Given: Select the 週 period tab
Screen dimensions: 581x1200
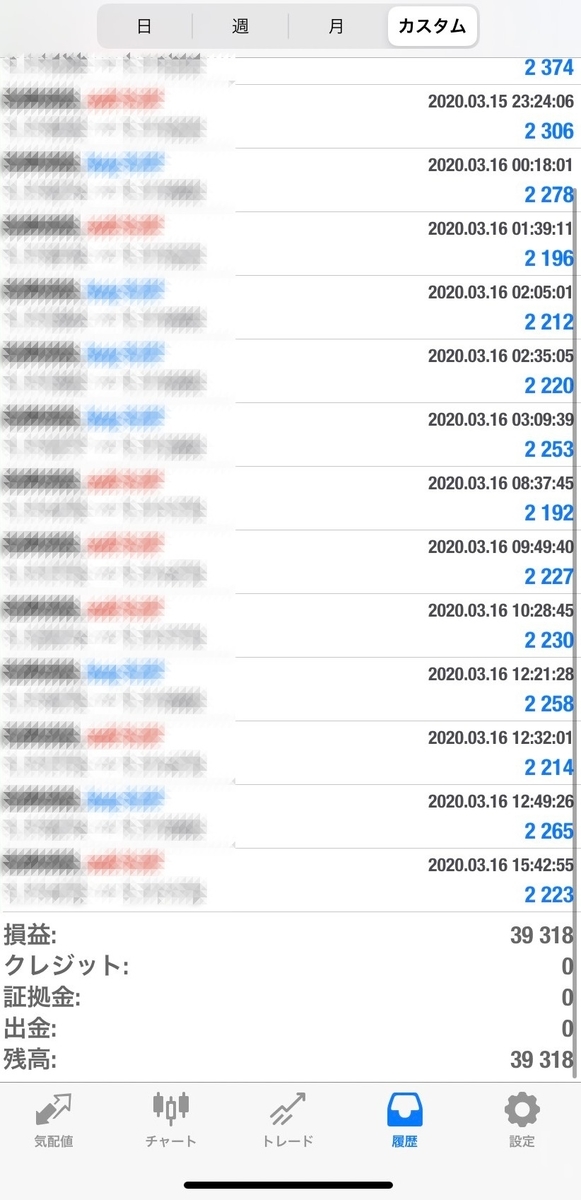Looking at the screenshot, I should [240, 26].
